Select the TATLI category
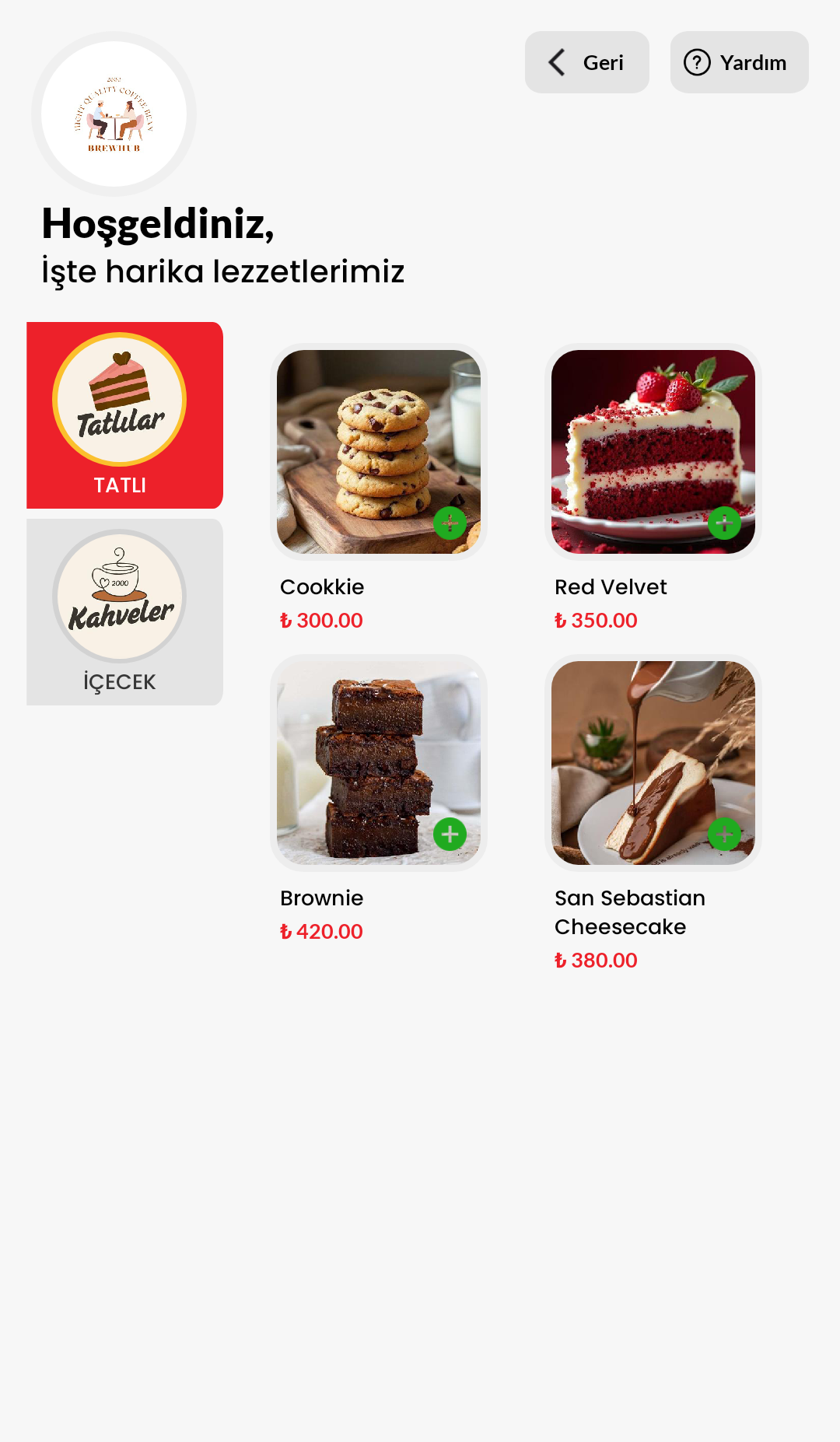This screenshot has width=840, height=1442. 124,415
